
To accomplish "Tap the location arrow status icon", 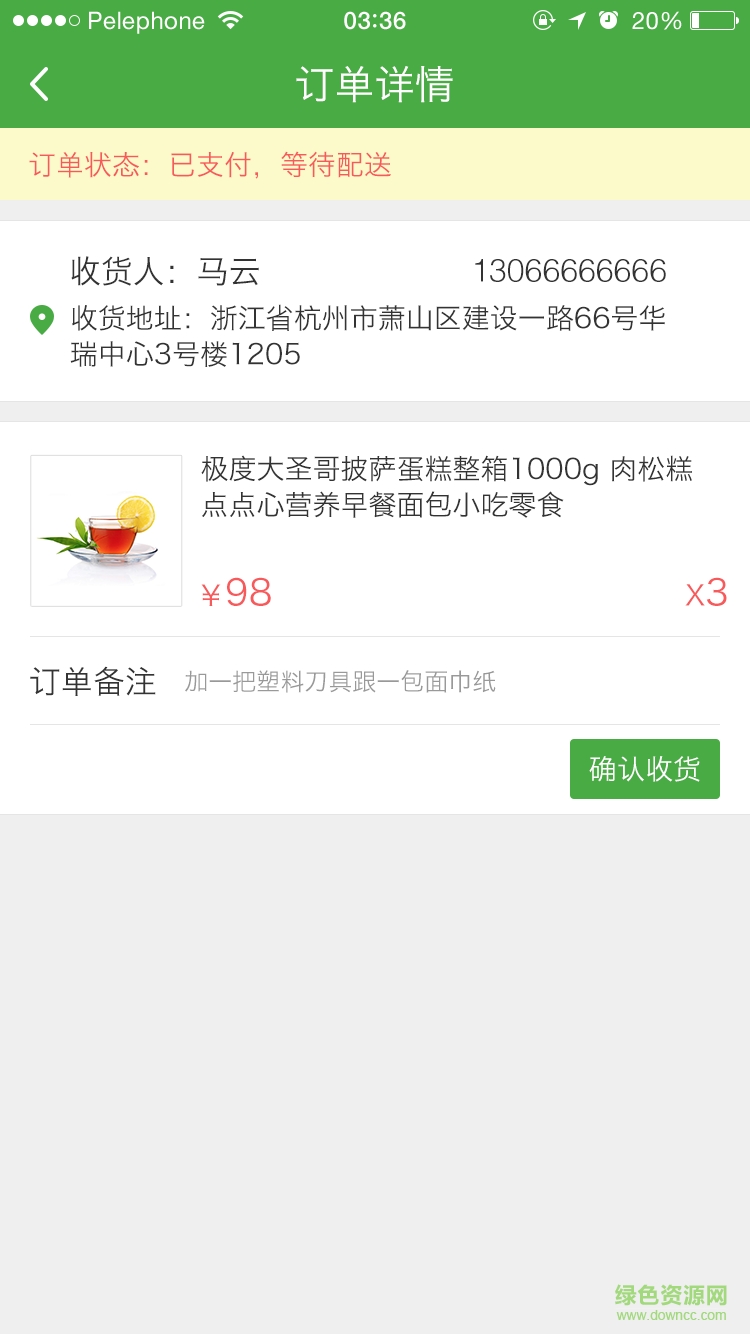I will coord(576,18).
